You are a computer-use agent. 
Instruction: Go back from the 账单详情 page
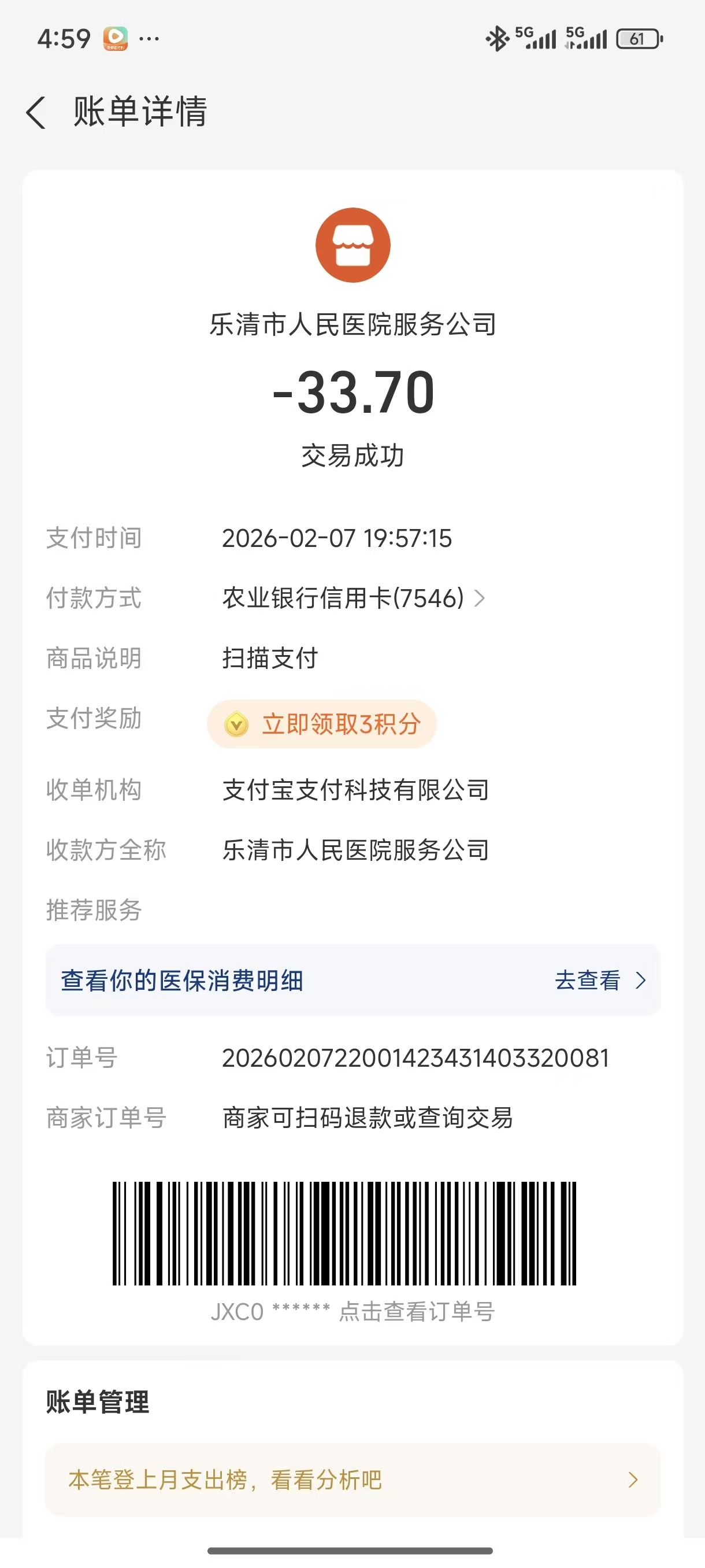(36, 113)
